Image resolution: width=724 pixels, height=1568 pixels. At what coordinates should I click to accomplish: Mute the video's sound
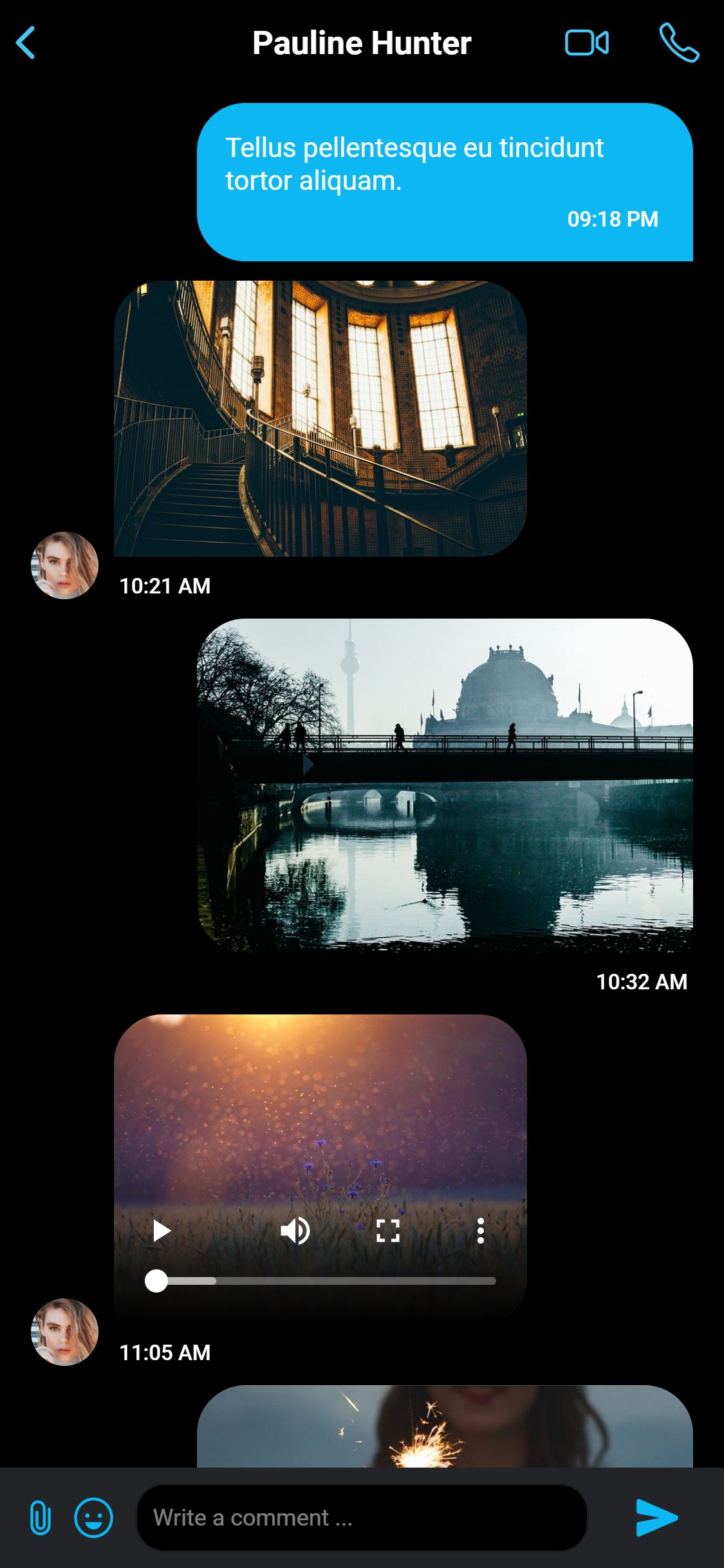295,1231
